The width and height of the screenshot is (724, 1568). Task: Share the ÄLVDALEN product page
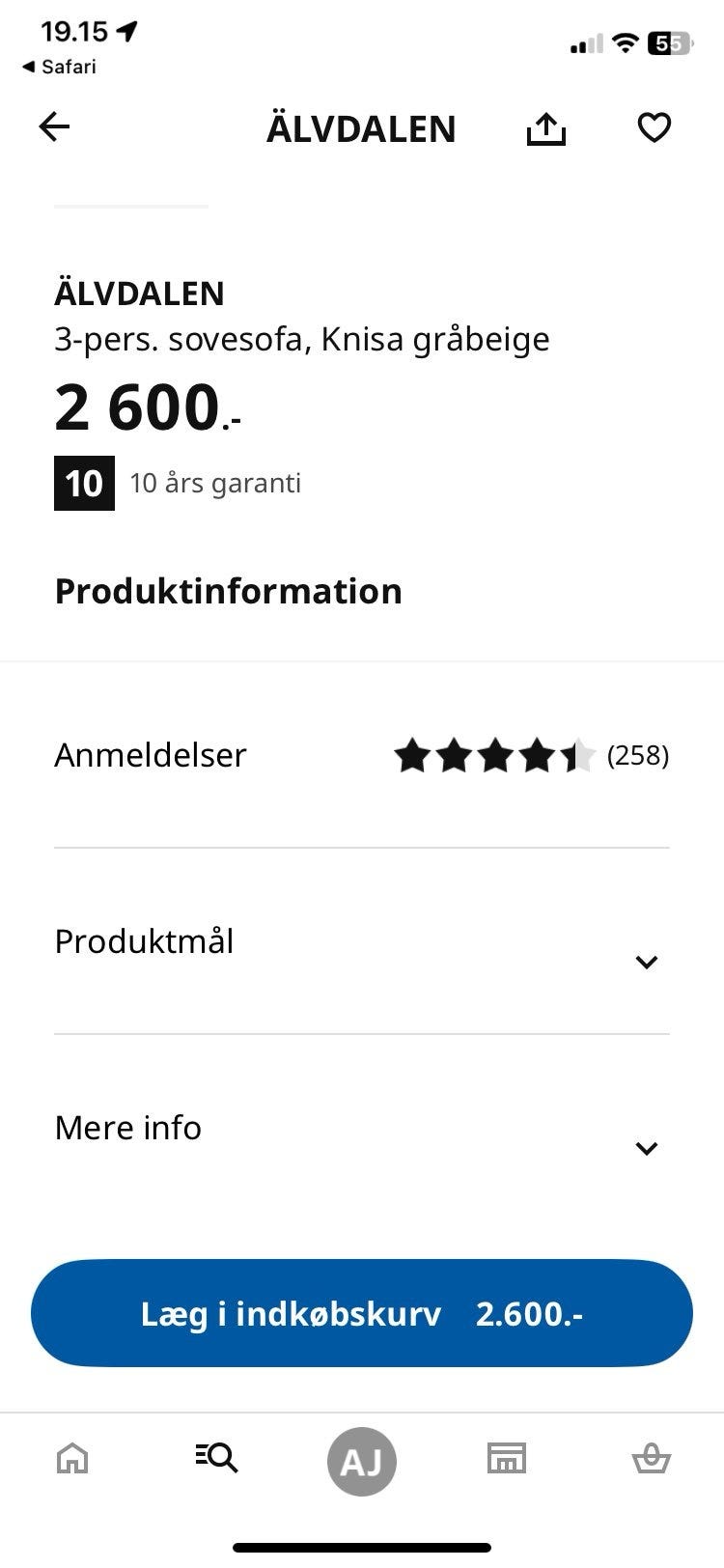click(546, 126)
